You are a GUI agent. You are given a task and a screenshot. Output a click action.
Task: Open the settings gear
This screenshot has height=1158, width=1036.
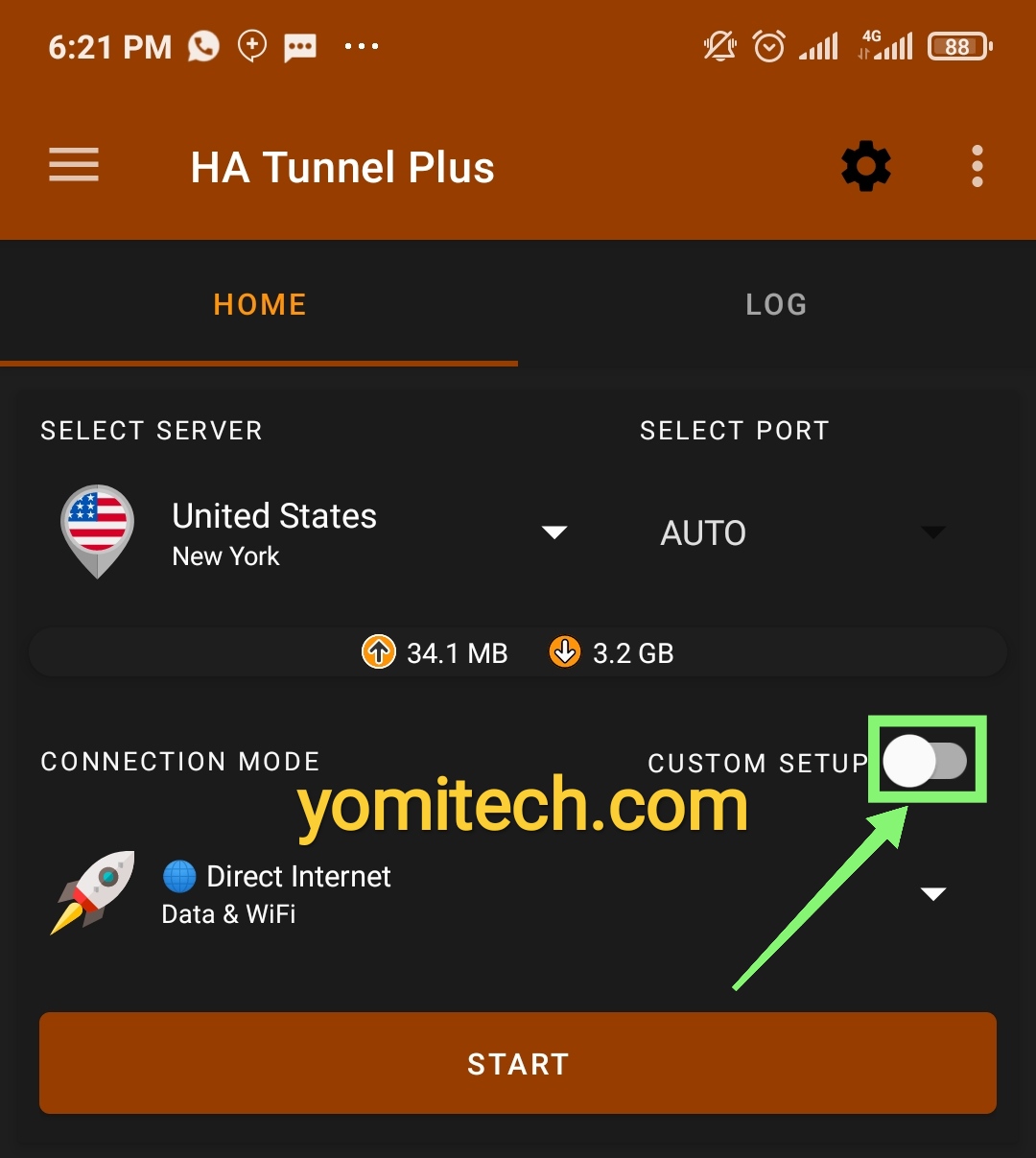point(865,167)
